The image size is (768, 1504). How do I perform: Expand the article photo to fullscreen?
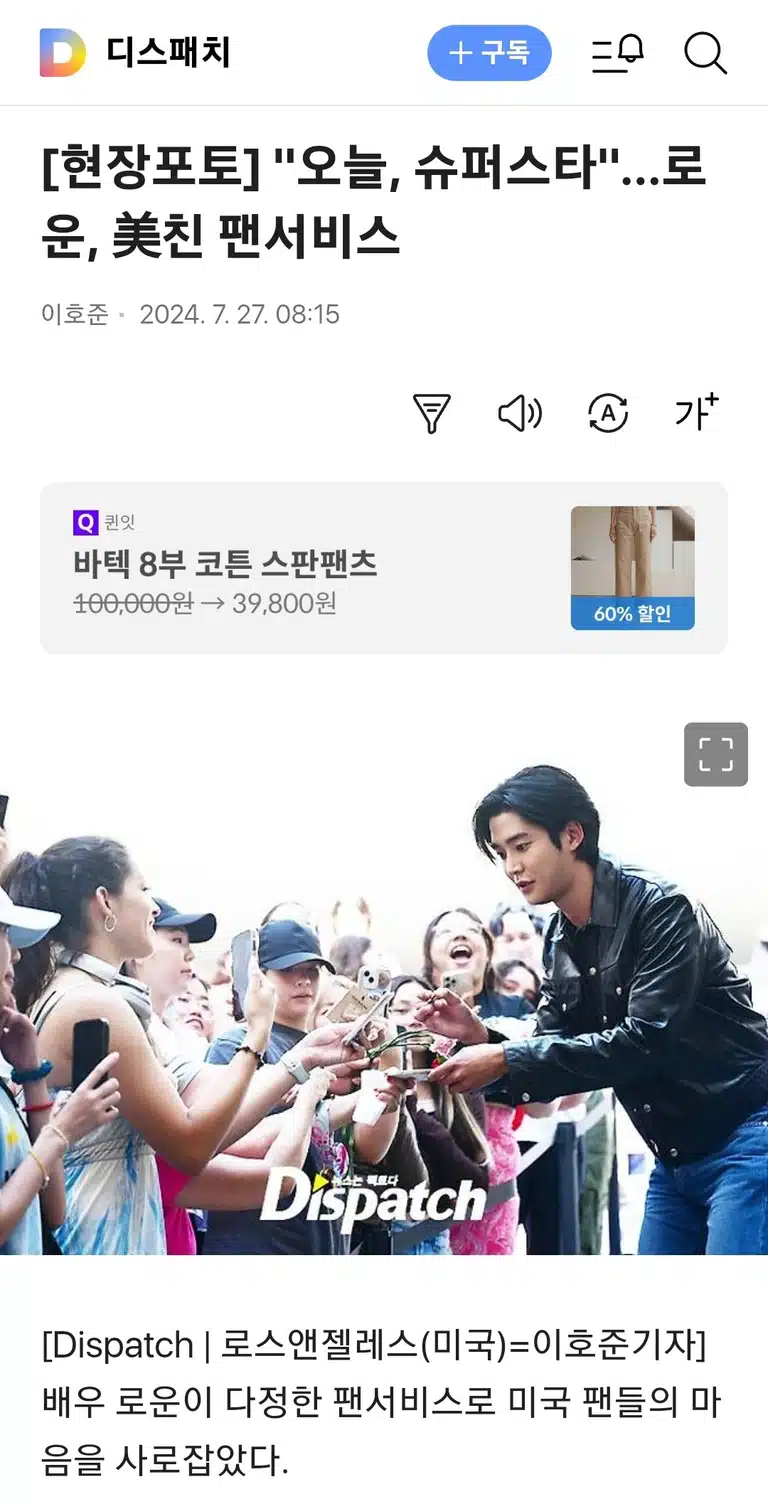tap(716, 754)
